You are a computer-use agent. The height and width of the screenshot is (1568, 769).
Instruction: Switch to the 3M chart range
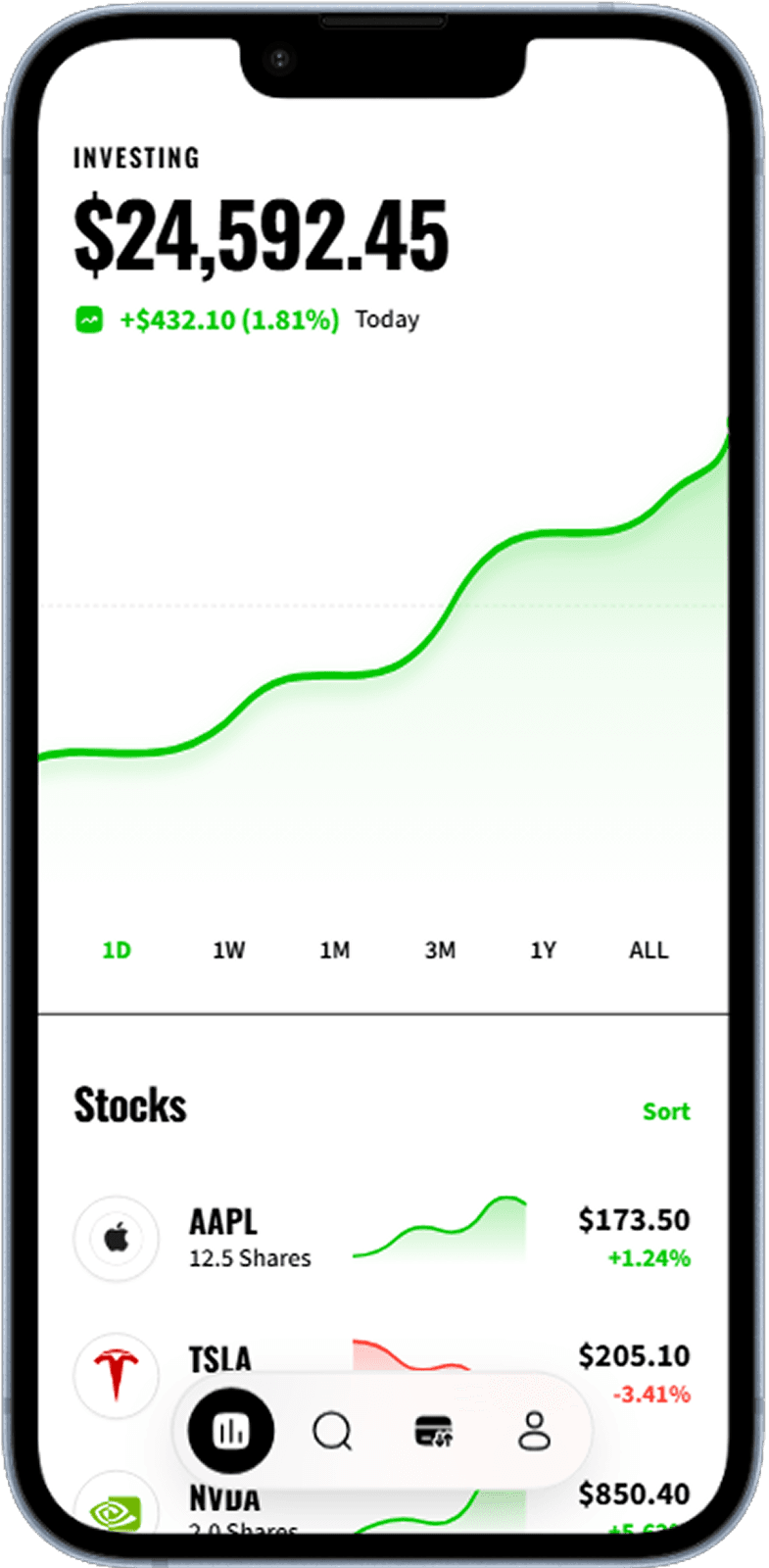tap(441, 950)
